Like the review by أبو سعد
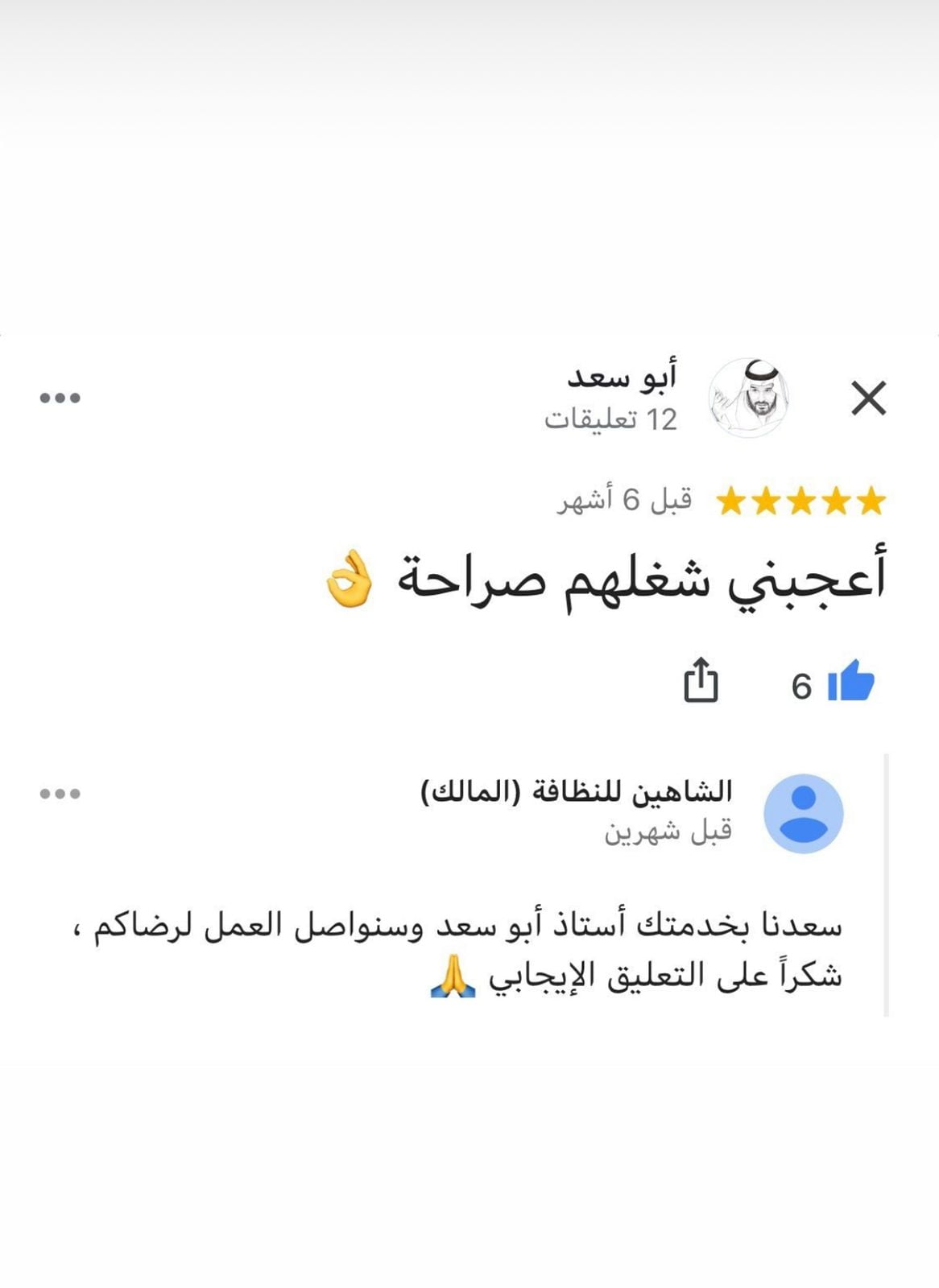 pos(850,682)
